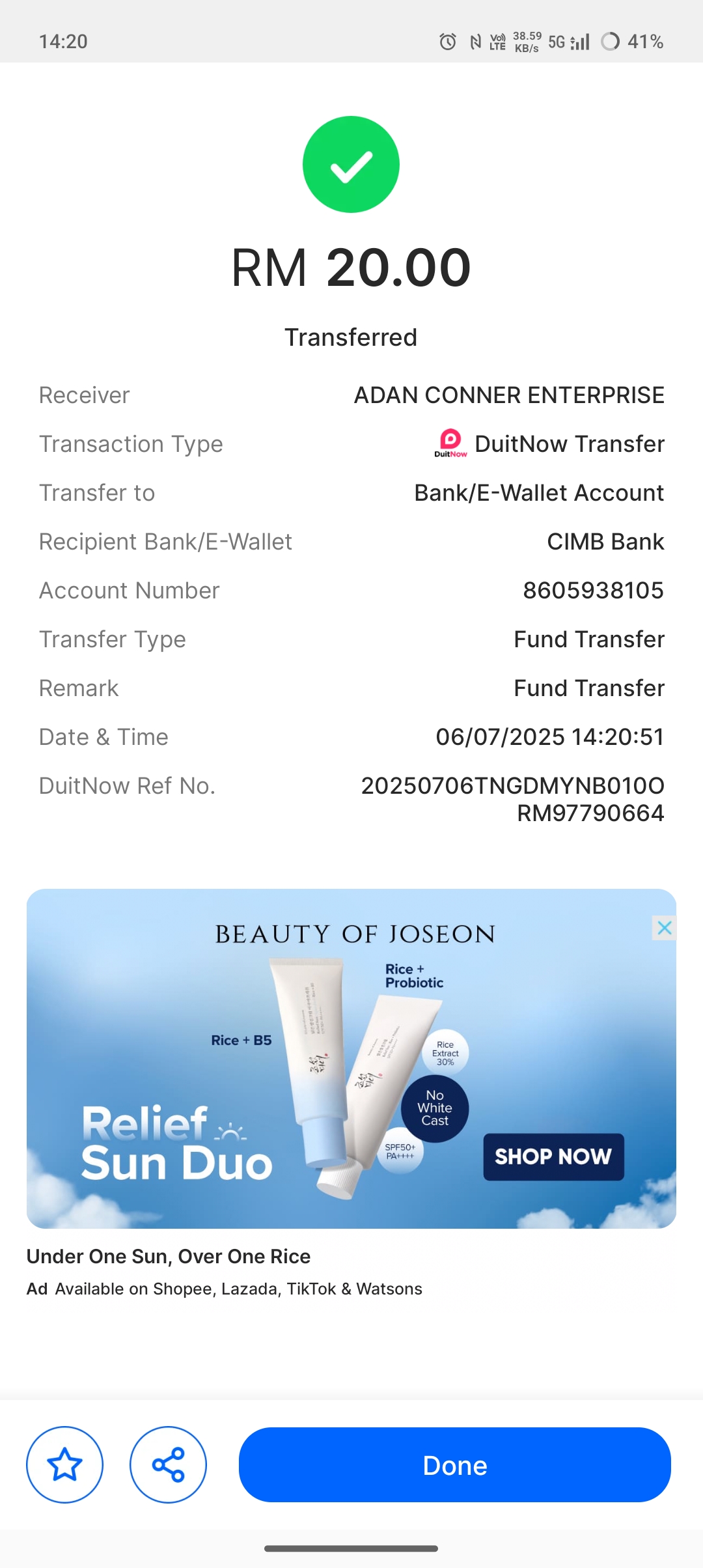
Task: Tap Shop Now on the ad banner
Action: coord(553,1156)
